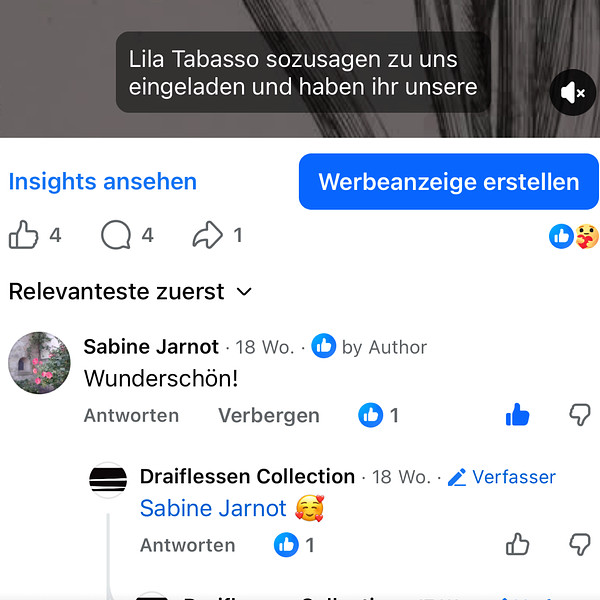Like Draiflessen Collection's reply
This screenshot has height=600, width=600.
point(517,545)
